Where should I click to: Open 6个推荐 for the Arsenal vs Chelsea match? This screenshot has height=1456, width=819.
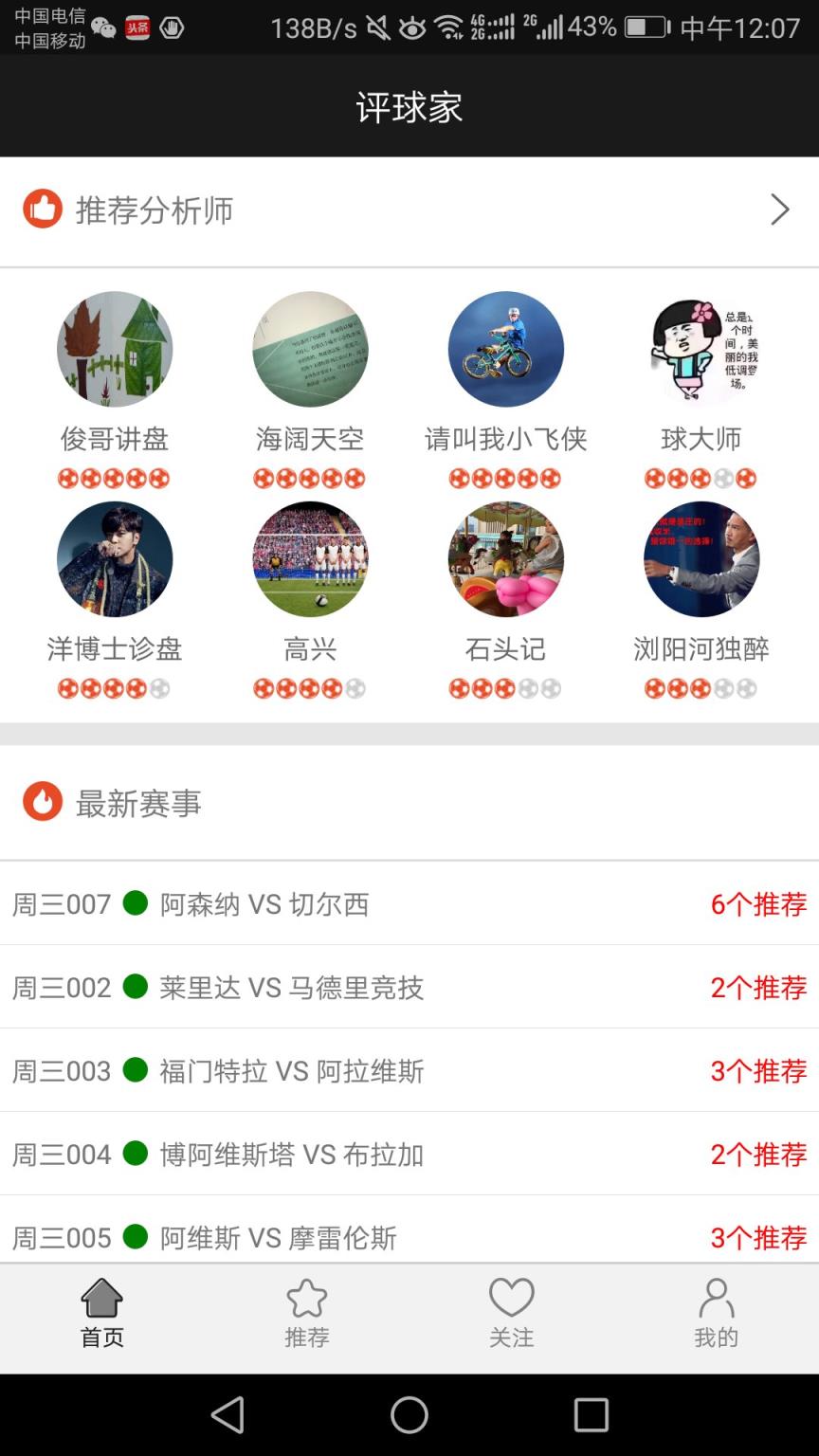coord(757,903)
